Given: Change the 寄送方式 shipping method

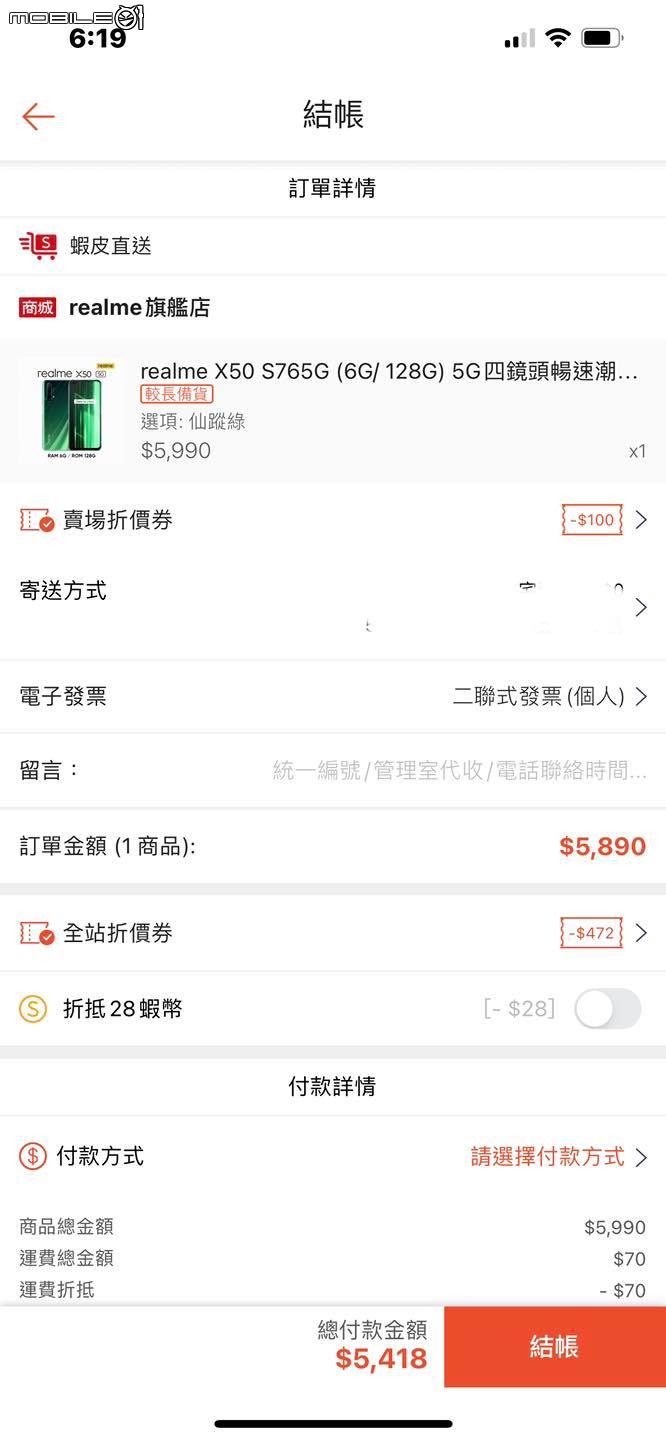Looking at the screenshot, I should [x=333, y=607].
